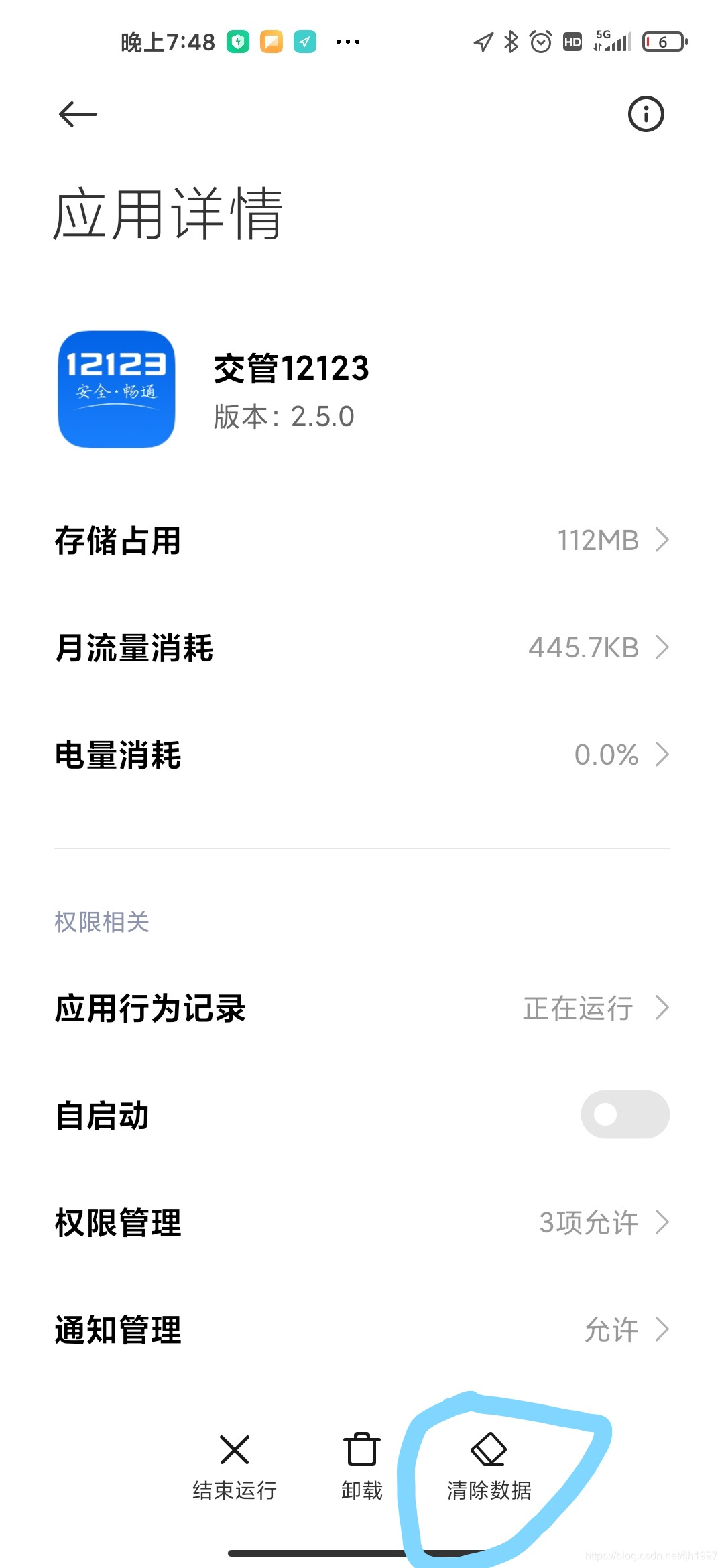Open 月流量消耗 details via chevron
The height and width of the screenshot is (1568, 724).
662,647
